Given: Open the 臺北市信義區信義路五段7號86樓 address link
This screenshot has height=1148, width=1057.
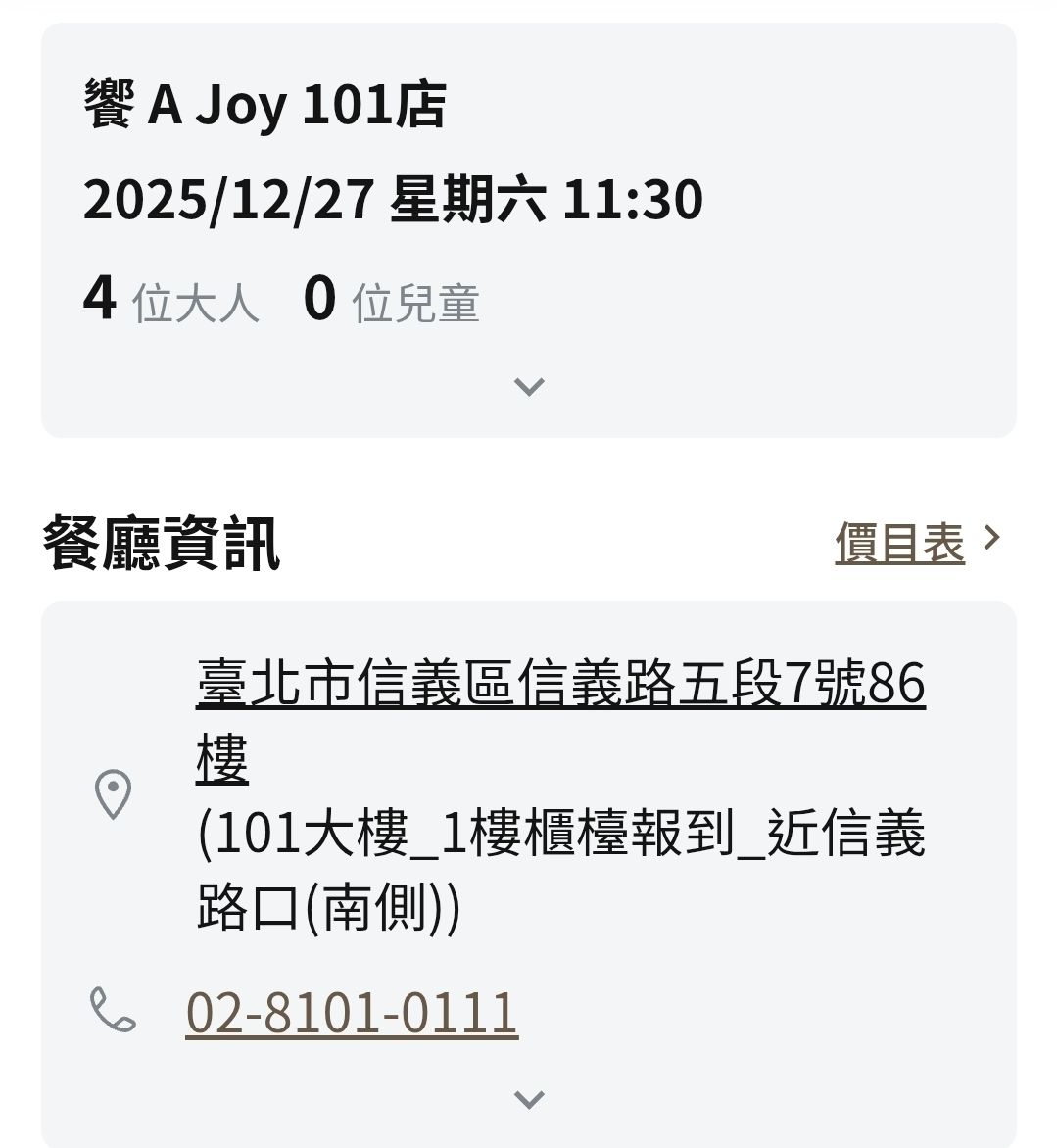Looking at the screenshot, I should [x=559, y=685].
